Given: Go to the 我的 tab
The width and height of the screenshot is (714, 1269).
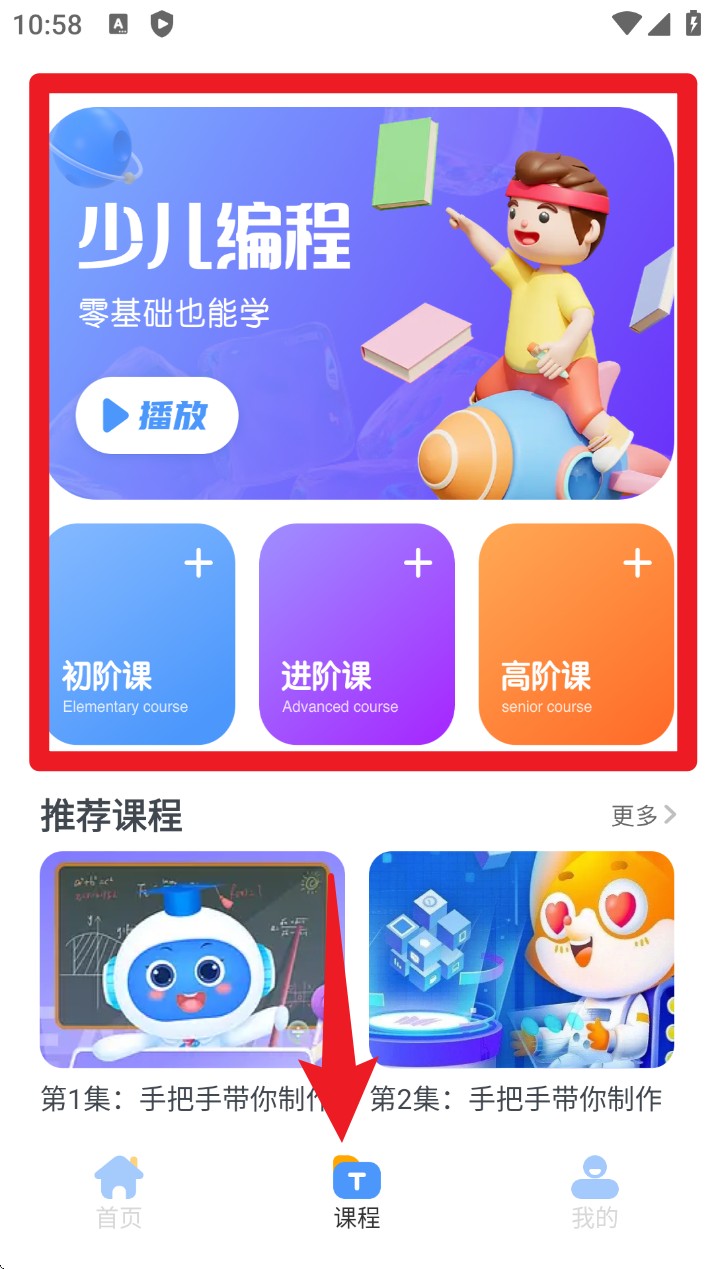Looking at the screenshot, I should coord(594,1192).
